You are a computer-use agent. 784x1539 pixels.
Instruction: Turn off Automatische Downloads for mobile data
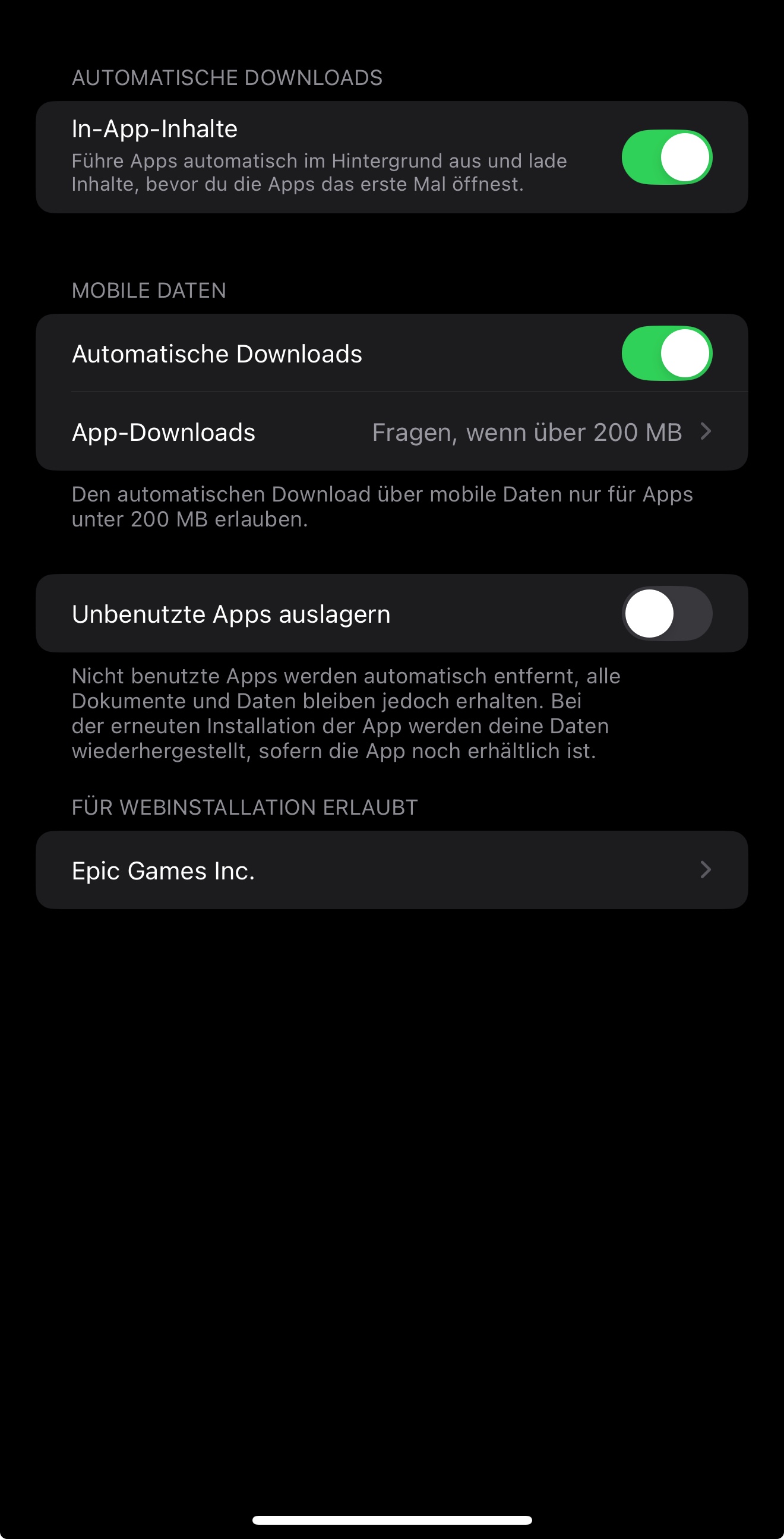[666, 353]
